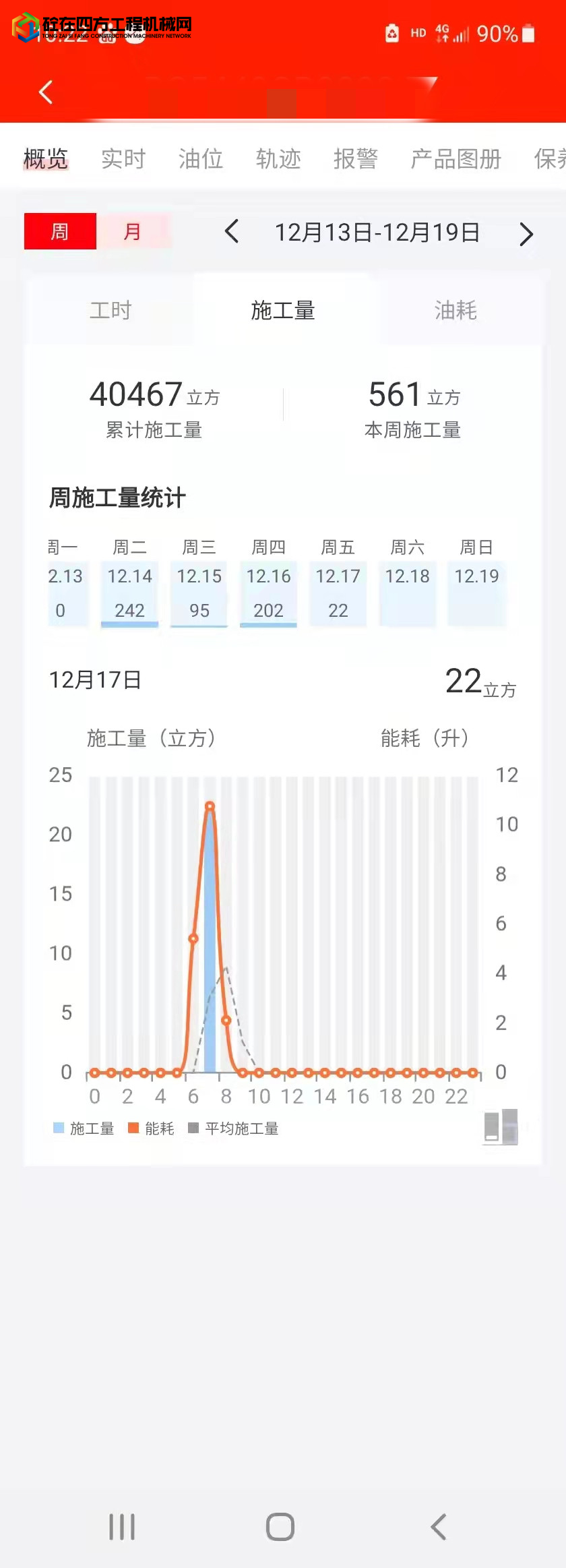
Task: Switch to the 工时 statistics tab
Action: 111,310
